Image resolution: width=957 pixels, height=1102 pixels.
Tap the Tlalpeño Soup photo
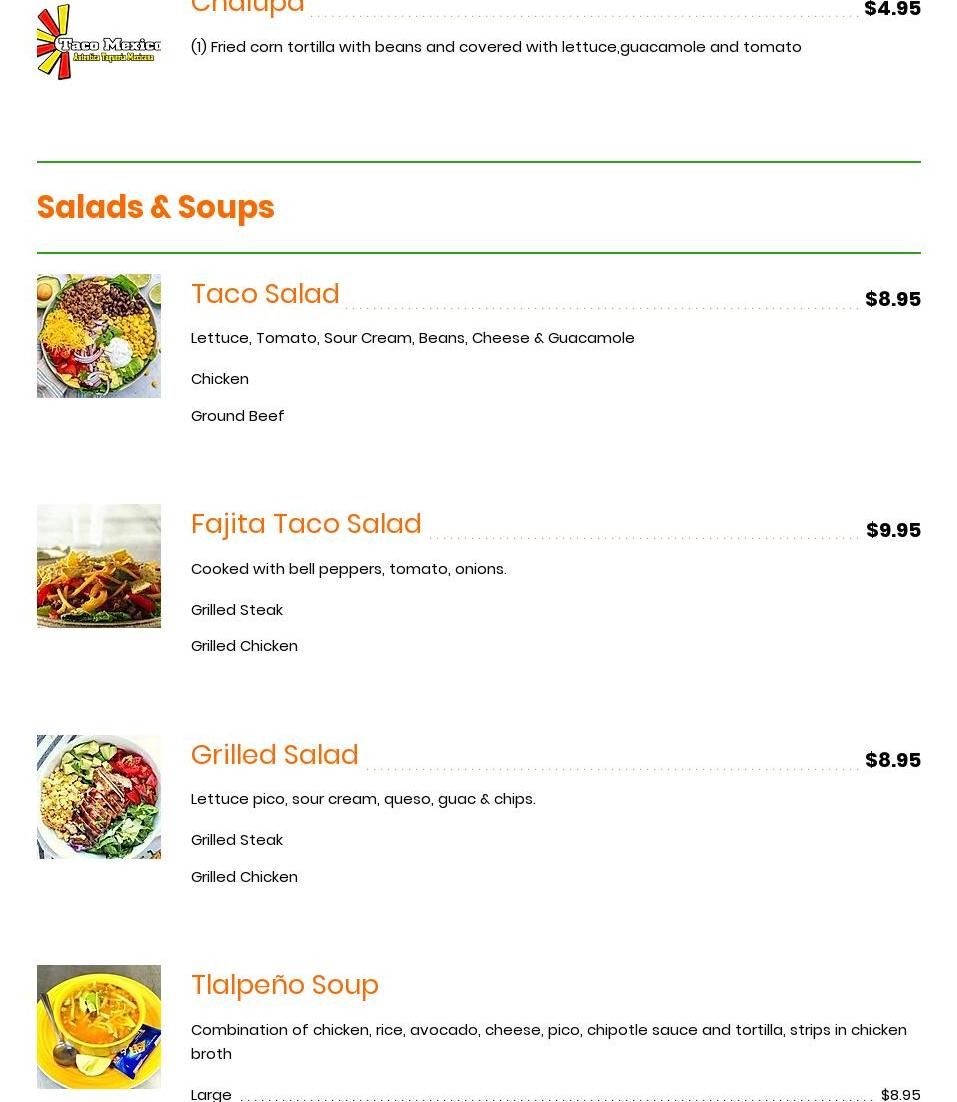coord(98,1027)
